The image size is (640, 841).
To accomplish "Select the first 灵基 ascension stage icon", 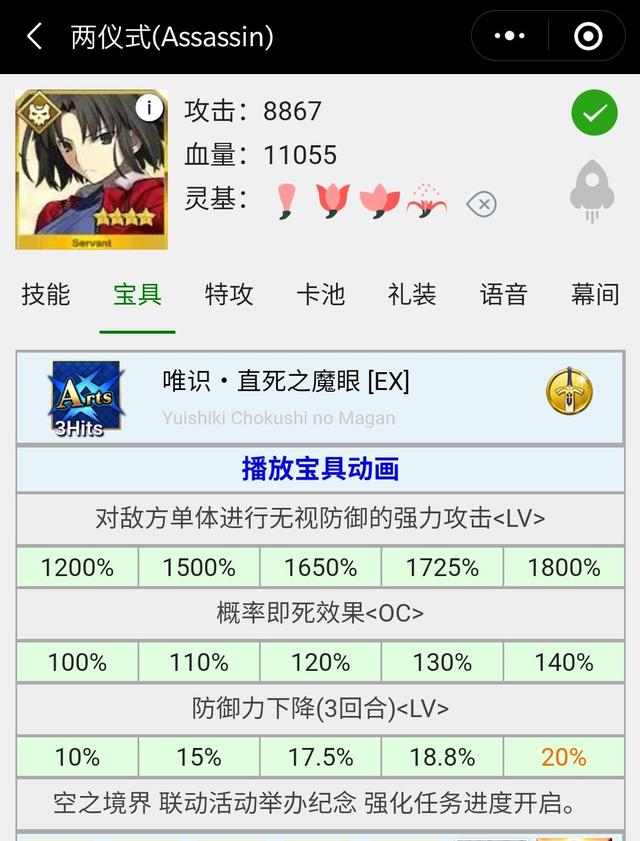I will click(287, 201).
